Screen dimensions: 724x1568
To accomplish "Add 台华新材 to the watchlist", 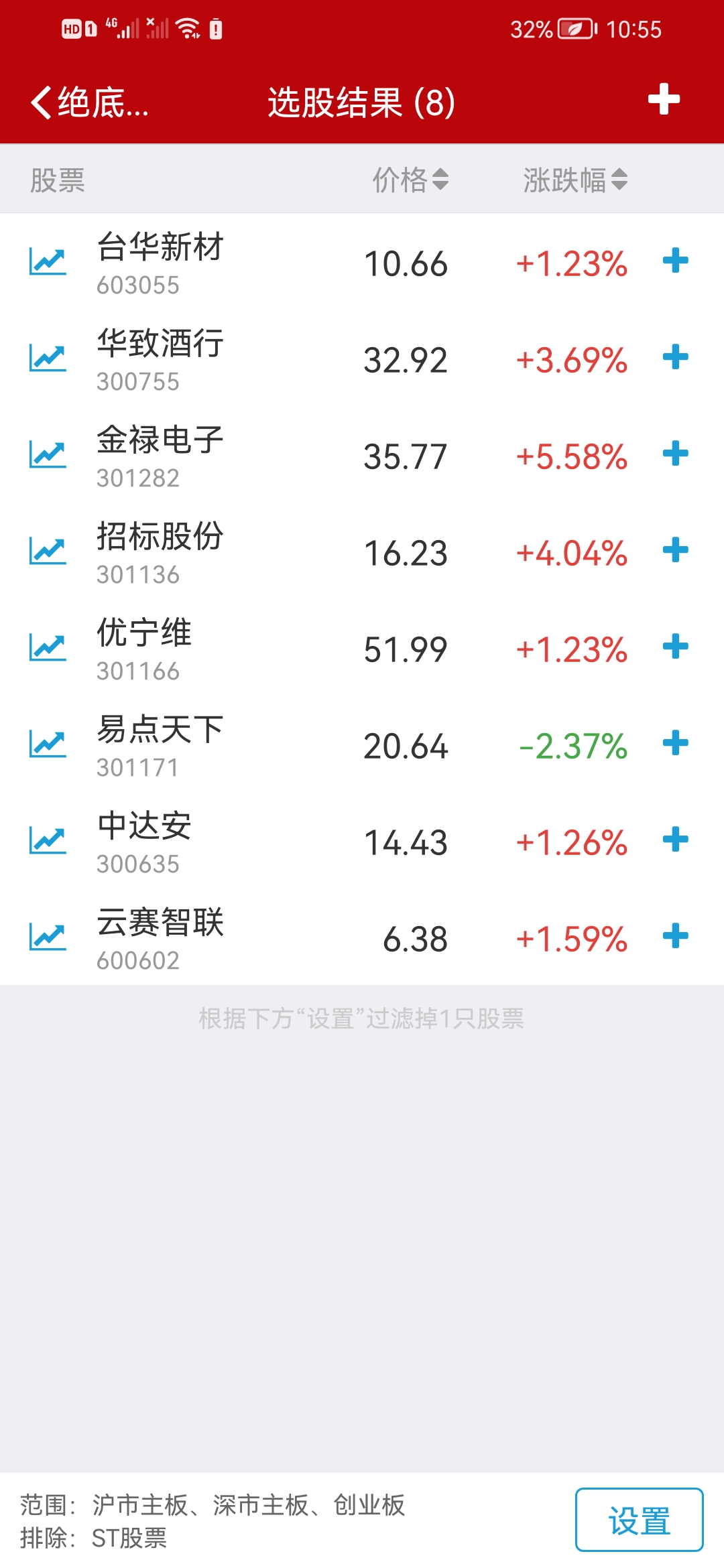I will (x=675, y=261).
